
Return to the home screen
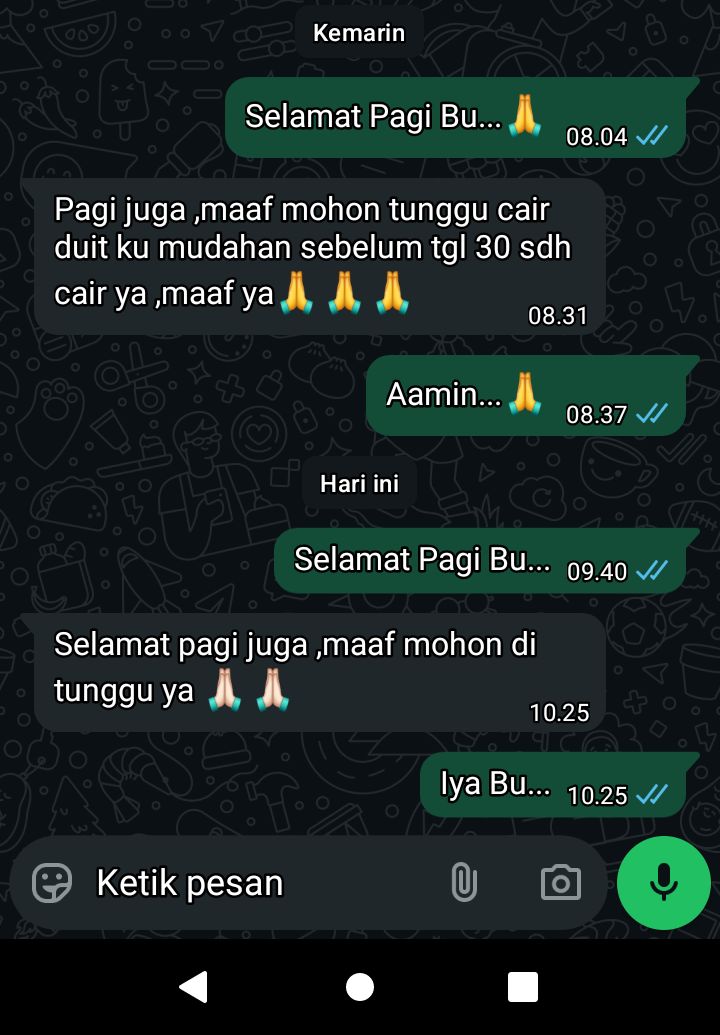tap(360, 987)
